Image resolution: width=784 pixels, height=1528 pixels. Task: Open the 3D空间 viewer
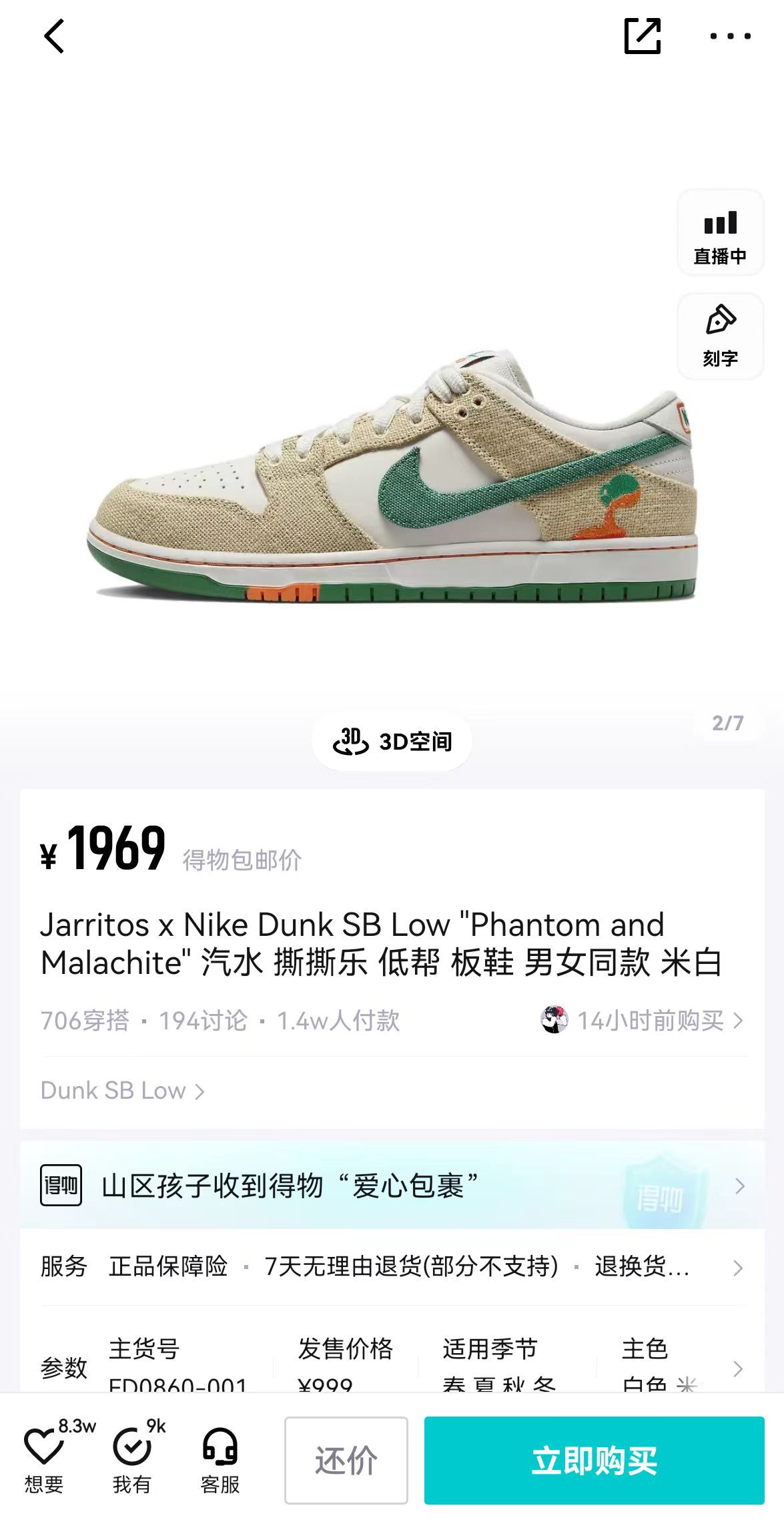coord(392,742)
